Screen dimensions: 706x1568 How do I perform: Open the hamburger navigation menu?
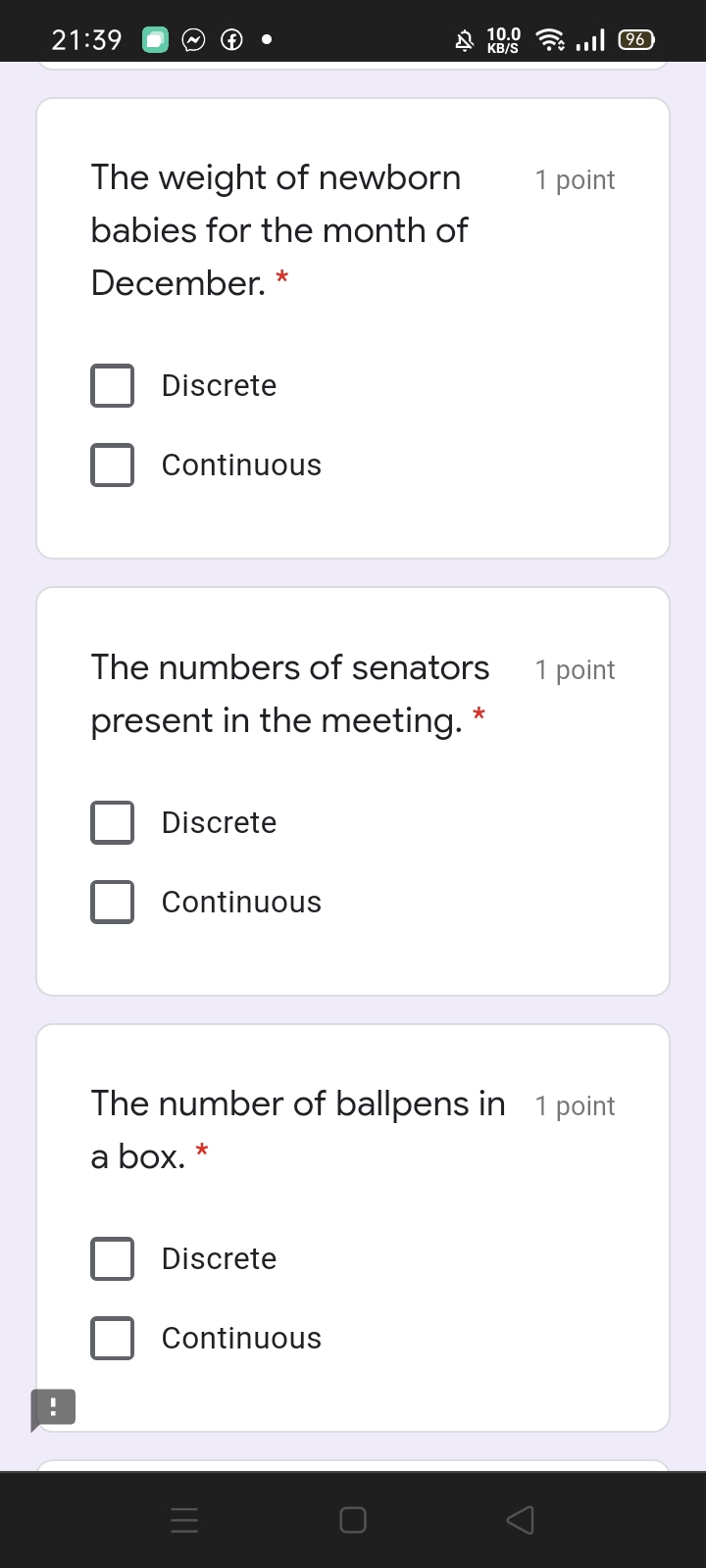tap(184, 1520)
